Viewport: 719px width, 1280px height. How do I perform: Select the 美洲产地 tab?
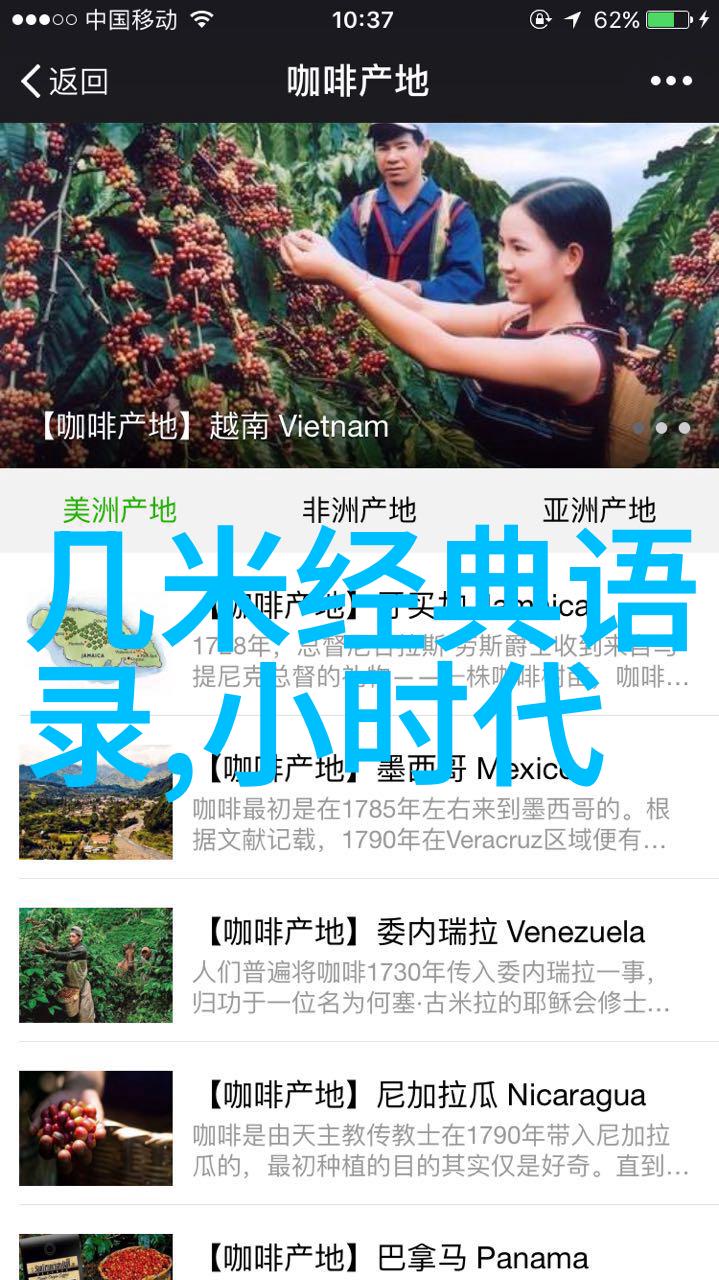point(120,510)
